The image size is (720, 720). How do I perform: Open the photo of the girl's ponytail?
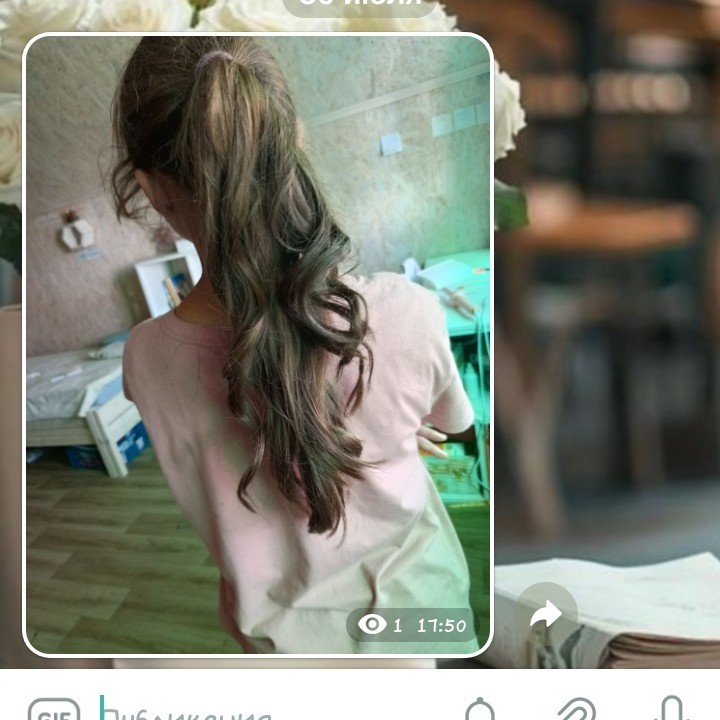[x=258, y=340]
